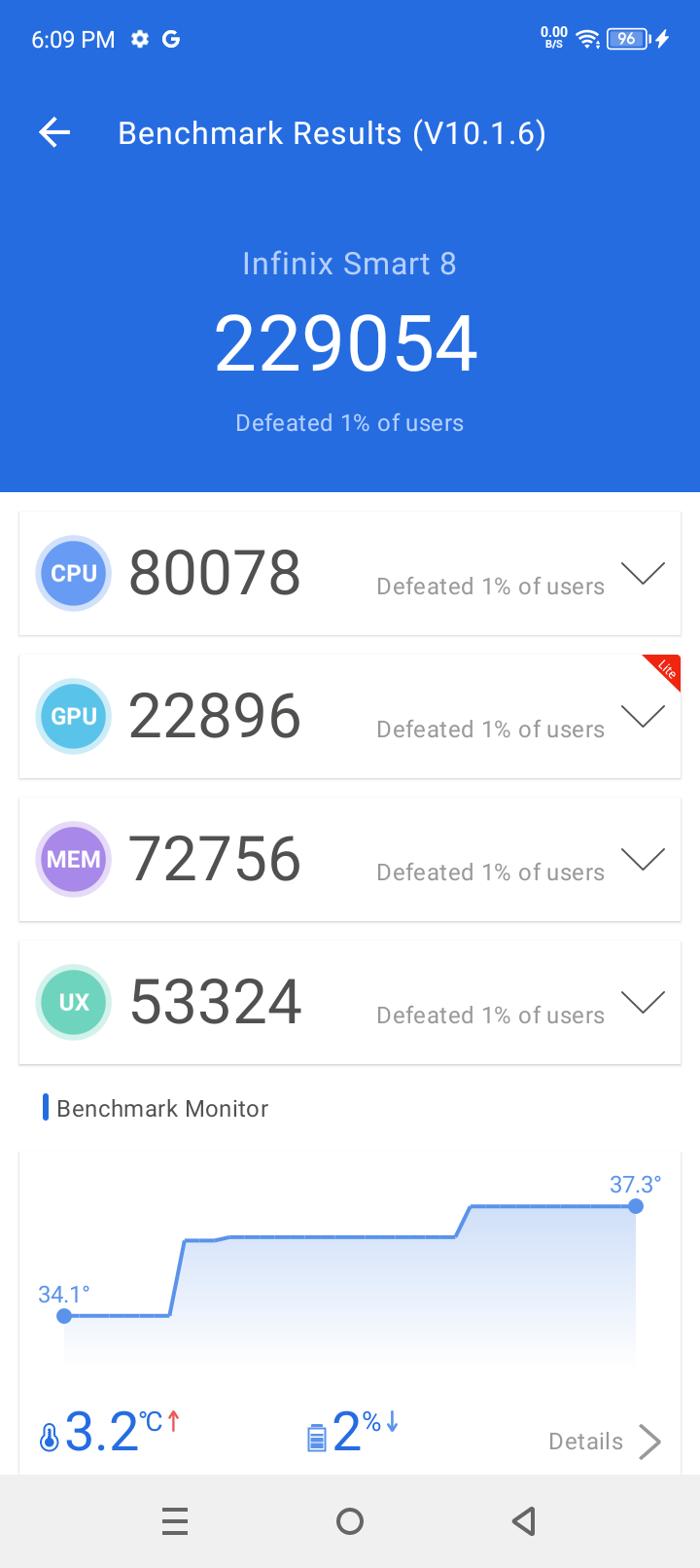700x1568 pixels.
Task: Open recent apps from navigation bar
Action: [175, 1521]
